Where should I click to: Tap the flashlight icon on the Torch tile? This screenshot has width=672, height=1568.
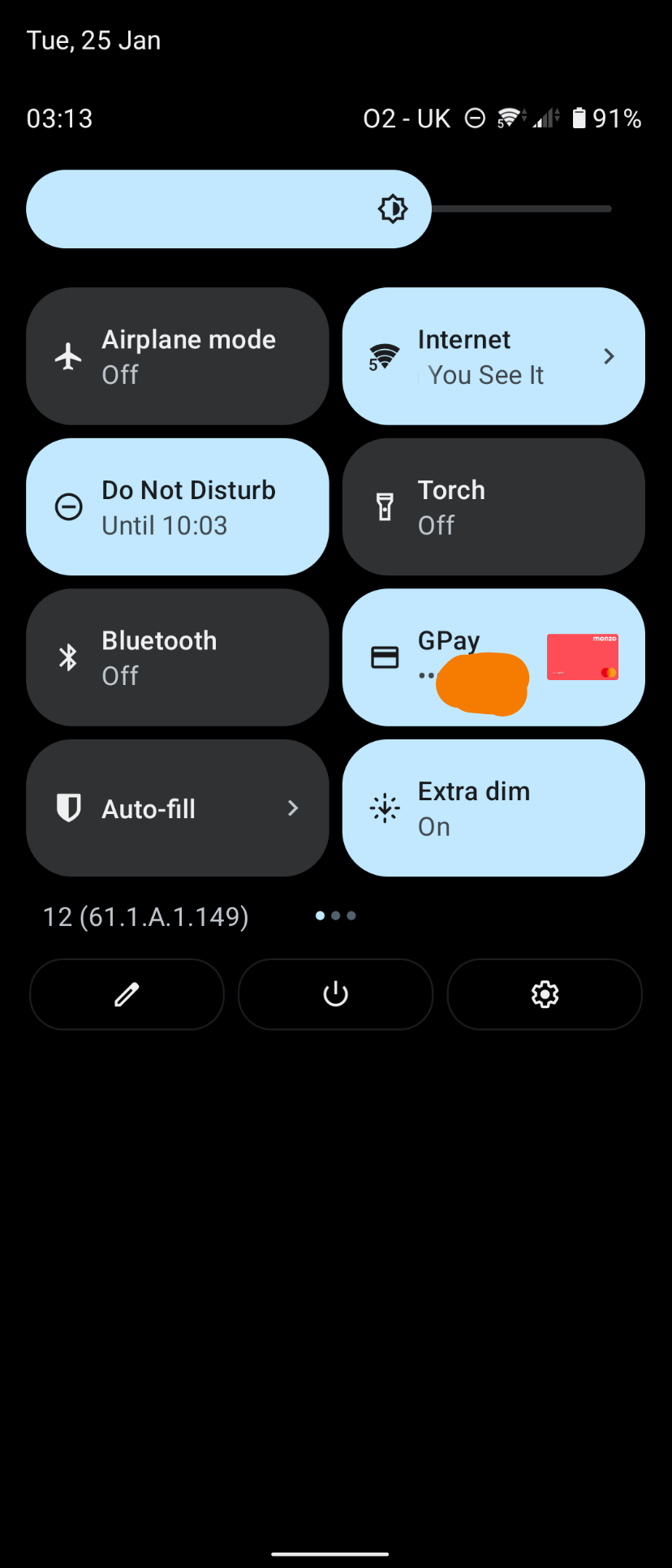[384, 506]
